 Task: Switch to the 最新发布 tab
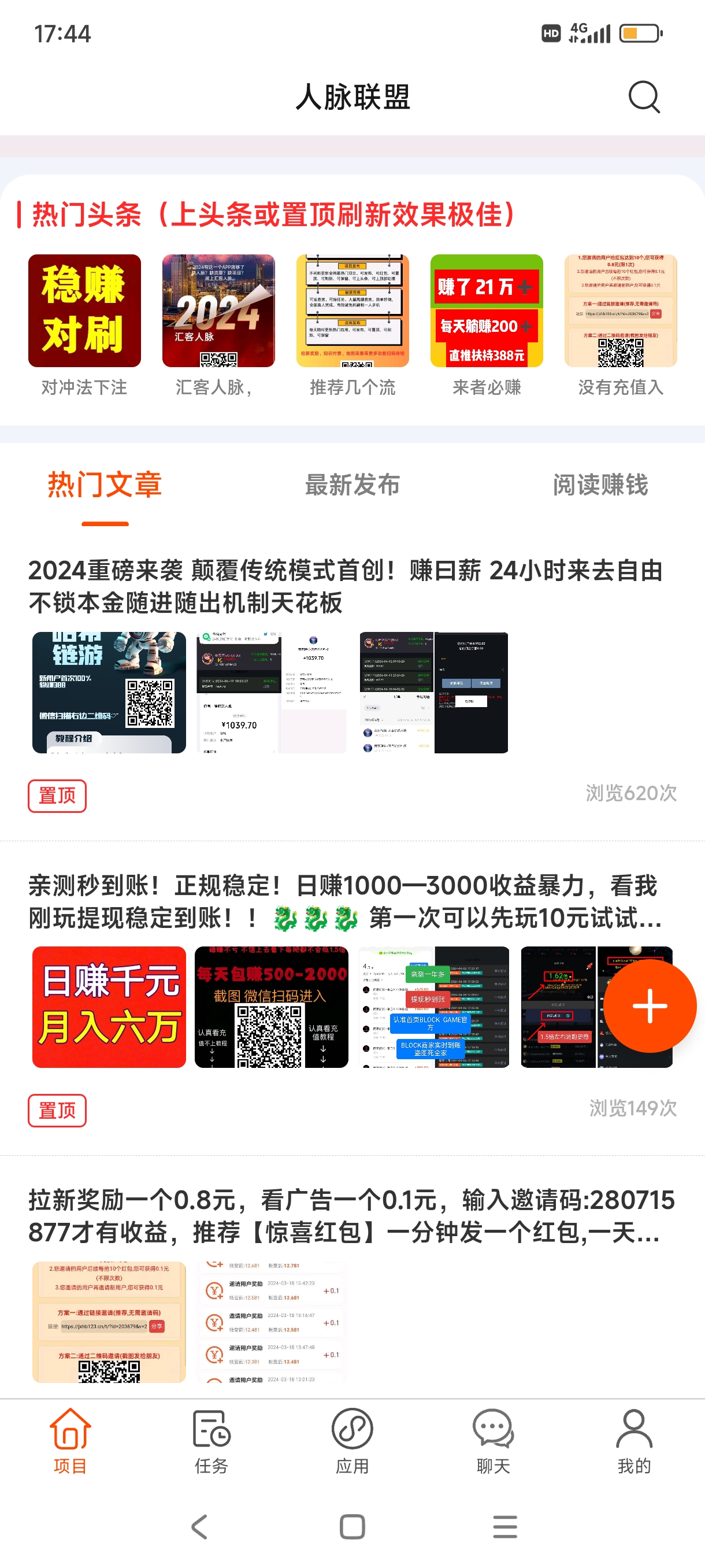click(352, 485)
